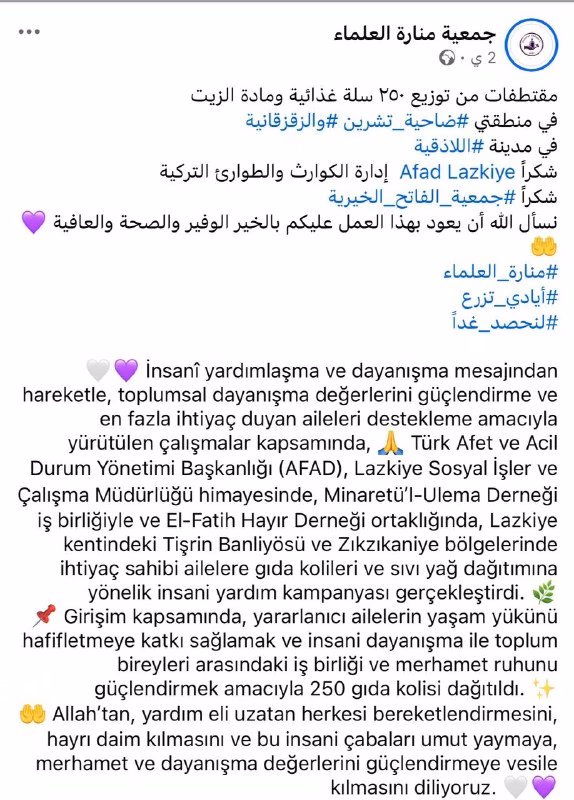Open the Afad Lazkiye page mention
574x800 pixels.
[x=457, y=172]
